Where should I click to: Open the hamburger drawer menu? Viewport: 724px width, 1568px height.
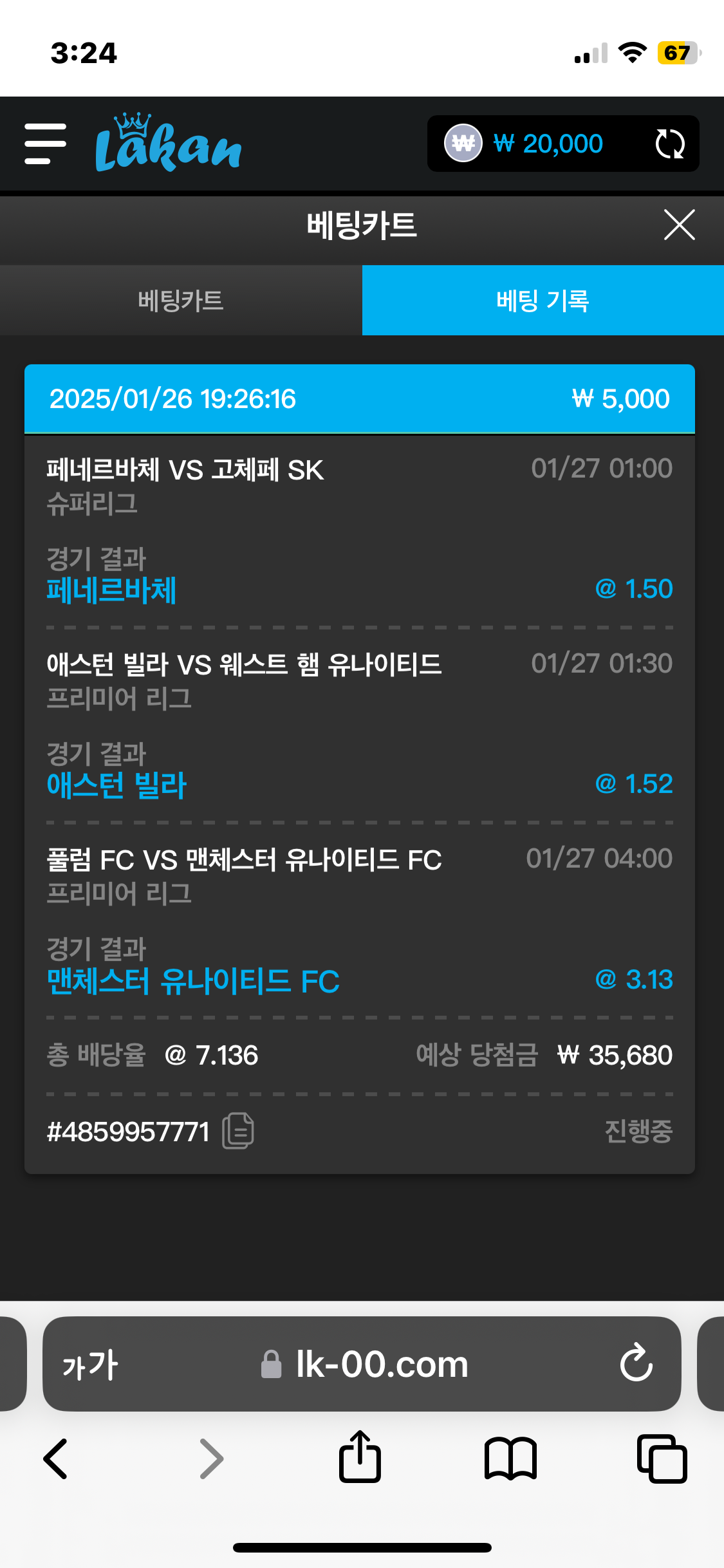tap(45, 144)
